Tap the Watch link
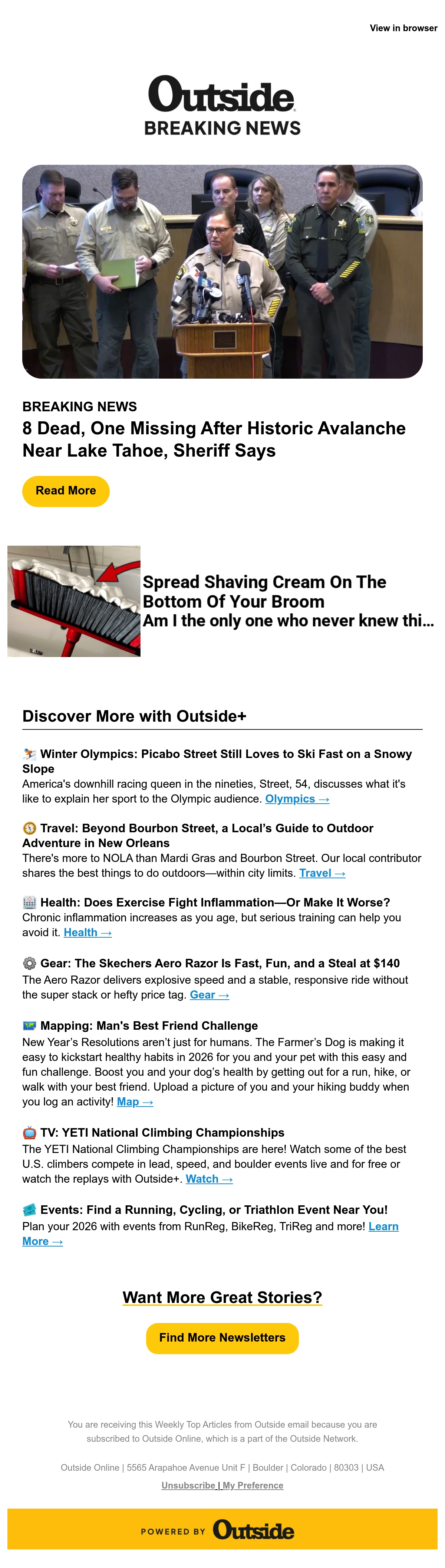This screenshot has width=445, height=1568. [x=209, y=1179]
